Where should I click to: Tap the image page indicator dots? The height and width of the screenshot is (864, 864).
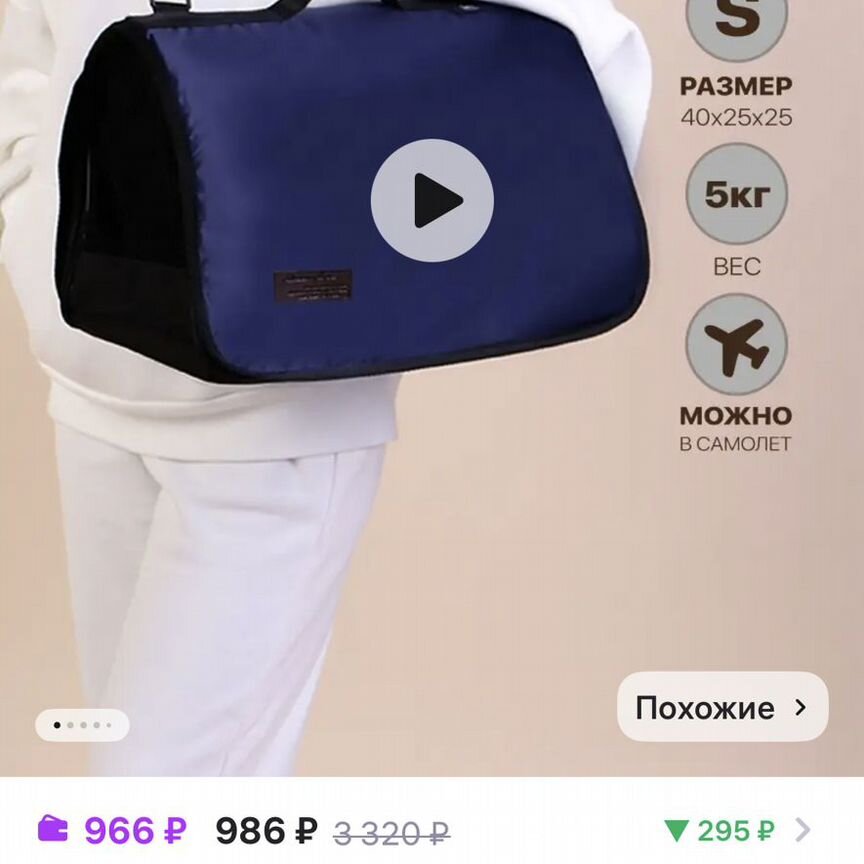[x=82, y=724]
